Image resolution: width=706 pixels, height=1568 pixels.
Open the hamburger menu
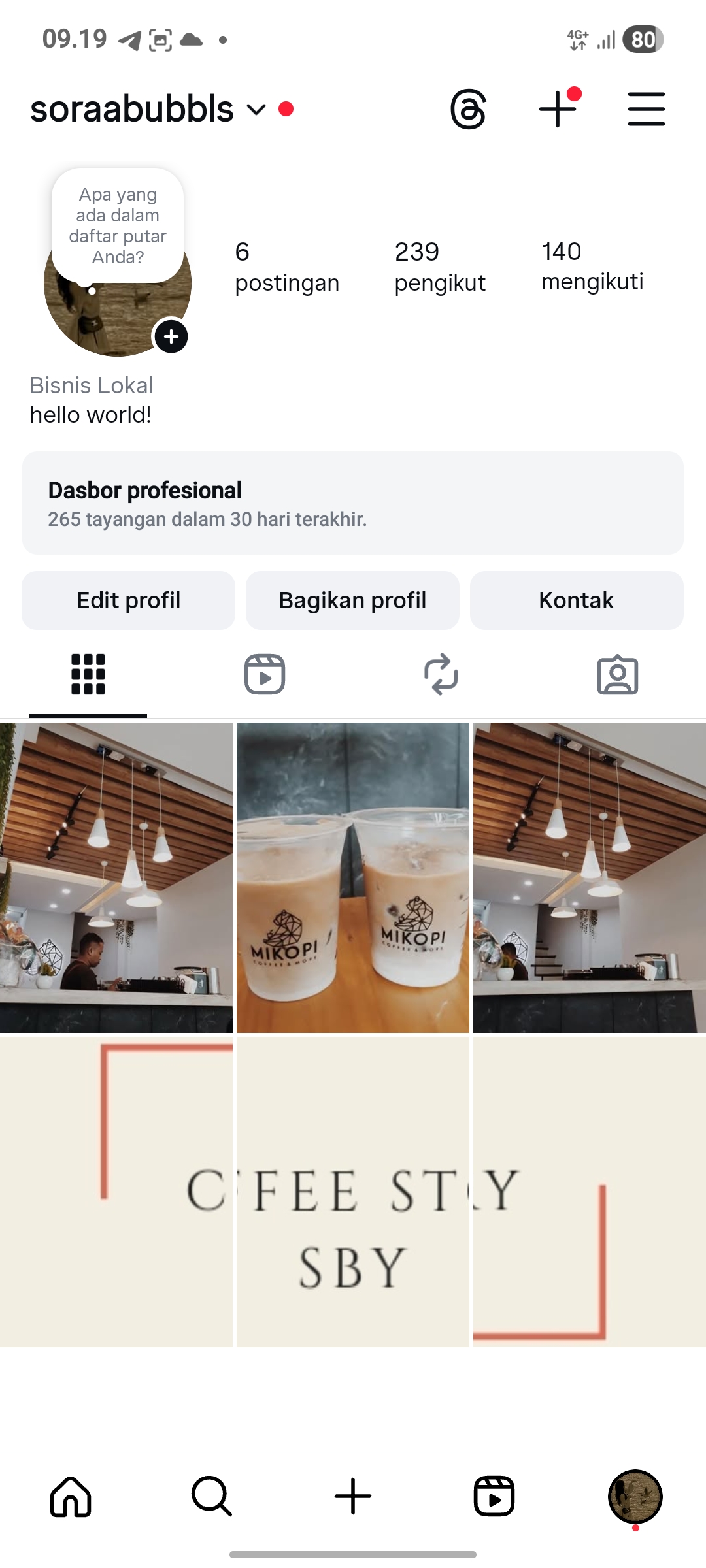click(x=646, y=109)
